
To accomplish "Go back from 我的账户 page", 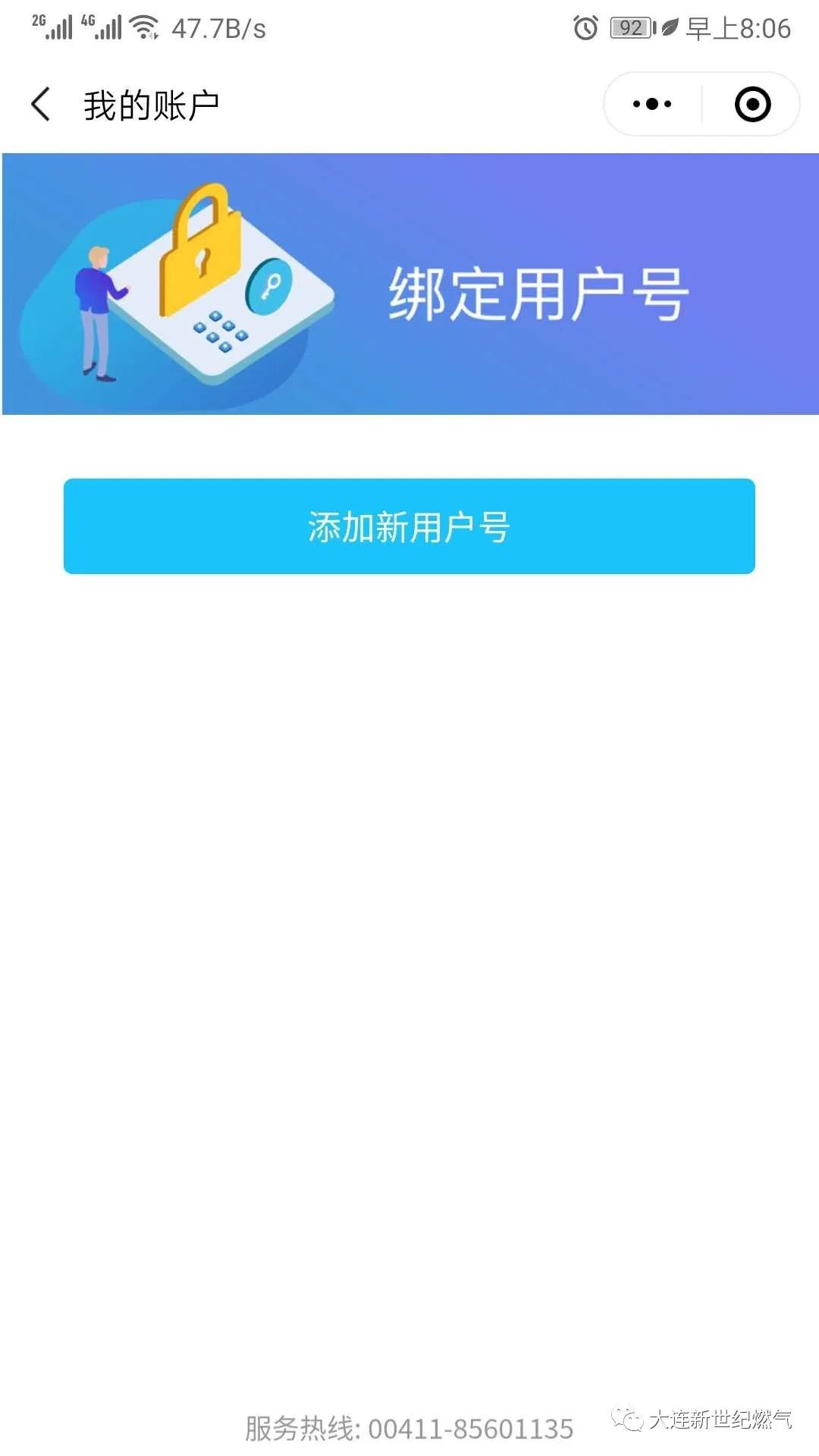I will click(x=41, y=104).
